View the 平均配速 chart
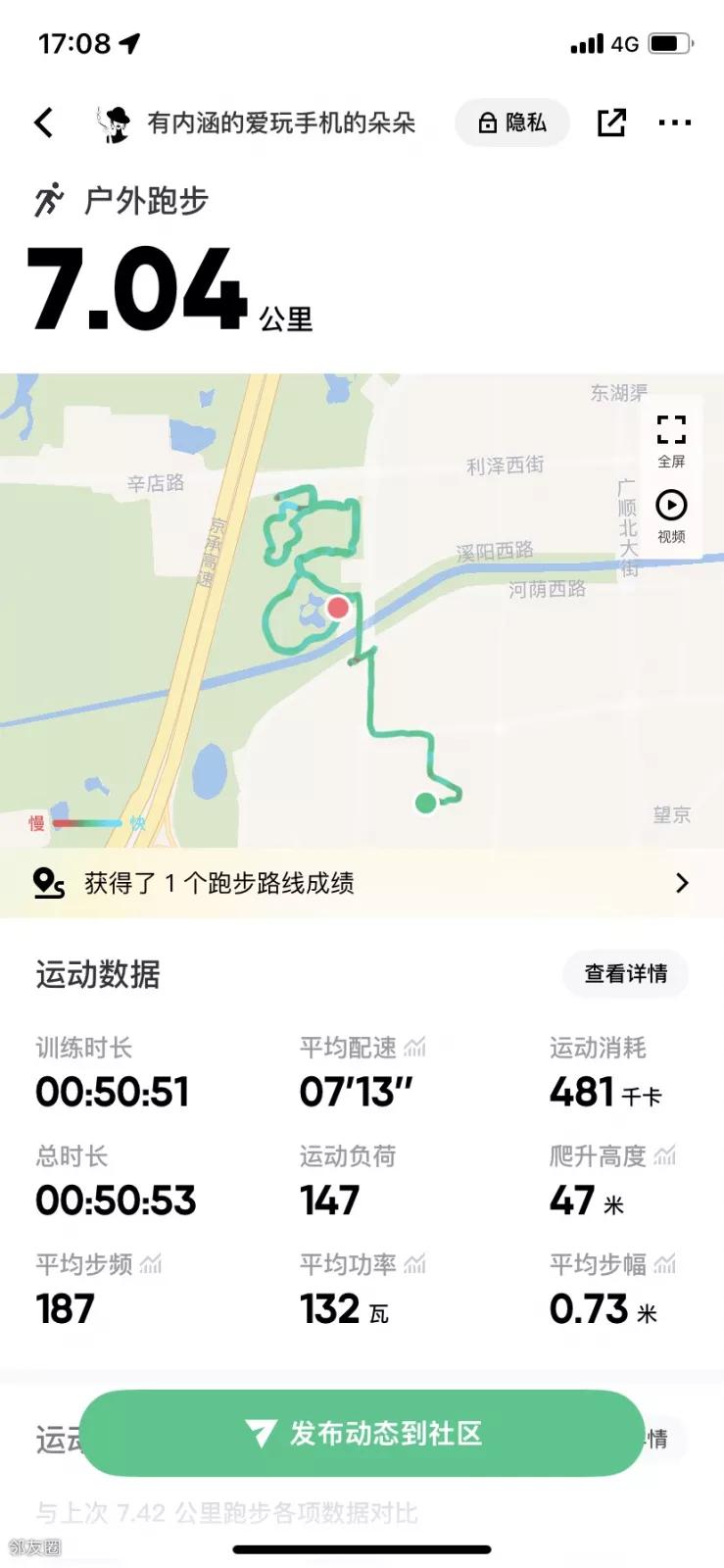 point(414,1048)
